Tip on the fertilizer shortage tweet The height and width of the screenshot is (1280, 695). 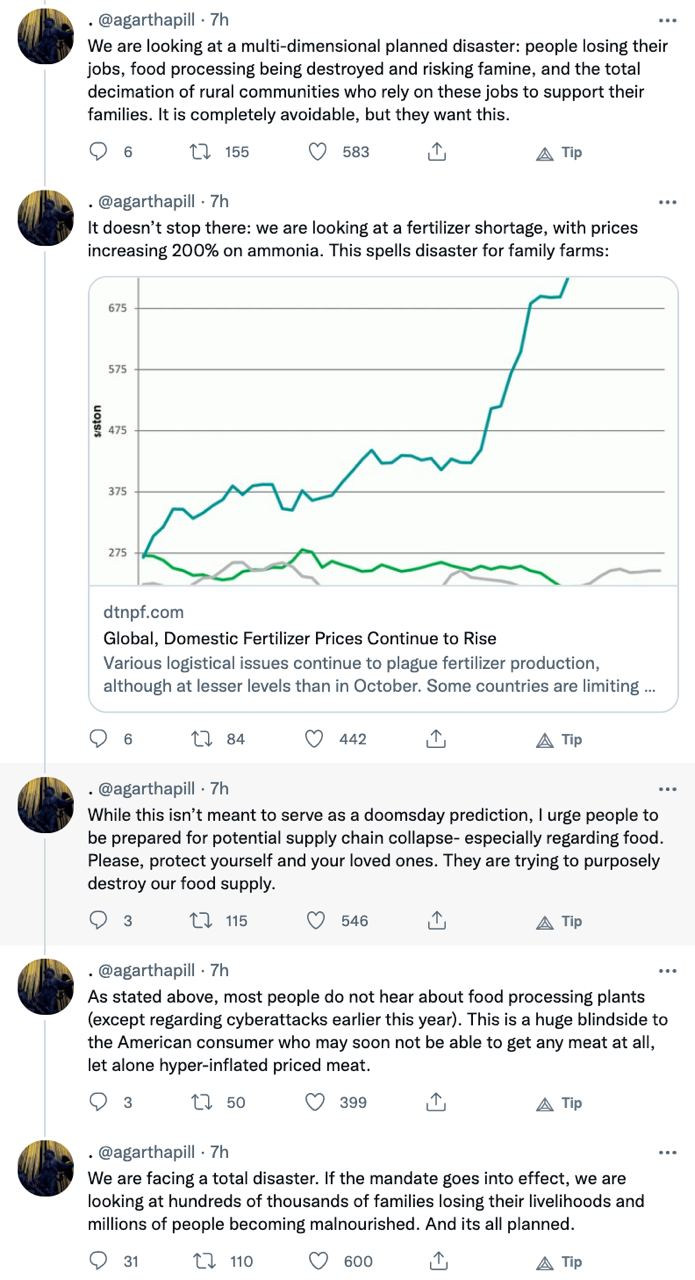560,739
